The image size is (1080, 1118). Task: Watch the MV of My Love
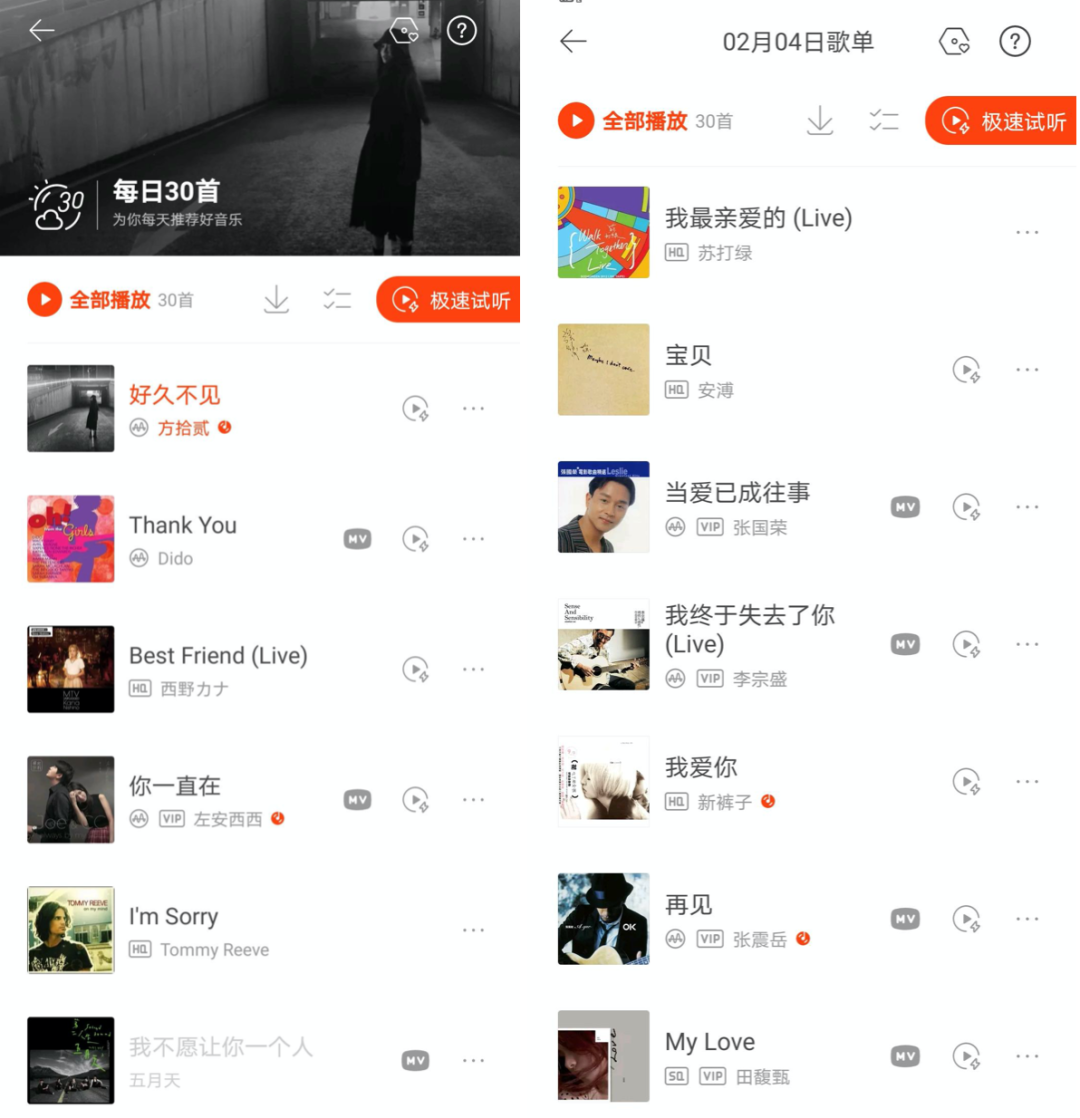click(x=905, y=1056)
